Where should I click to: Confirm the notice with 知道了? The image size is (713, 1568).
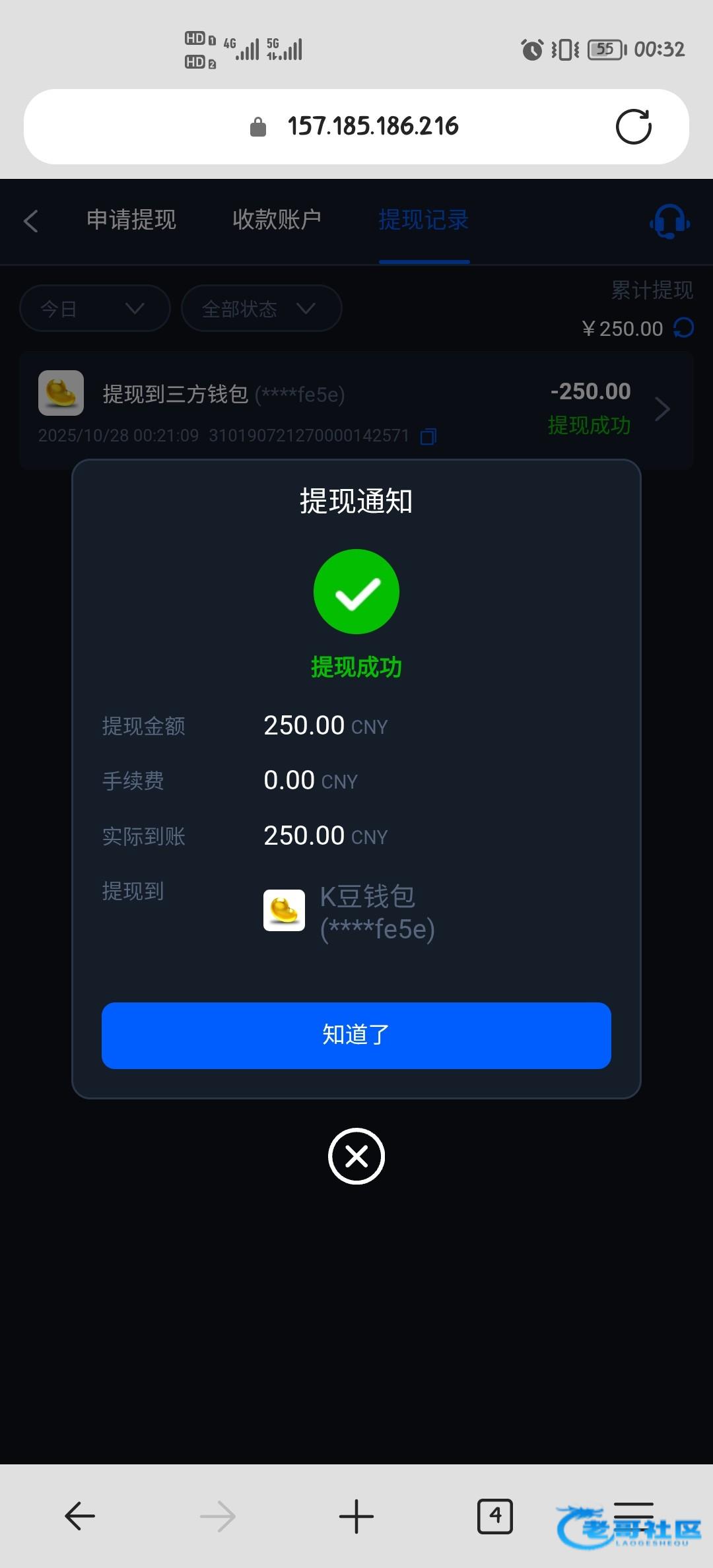pyautogui.click(x=356, y=1035)
